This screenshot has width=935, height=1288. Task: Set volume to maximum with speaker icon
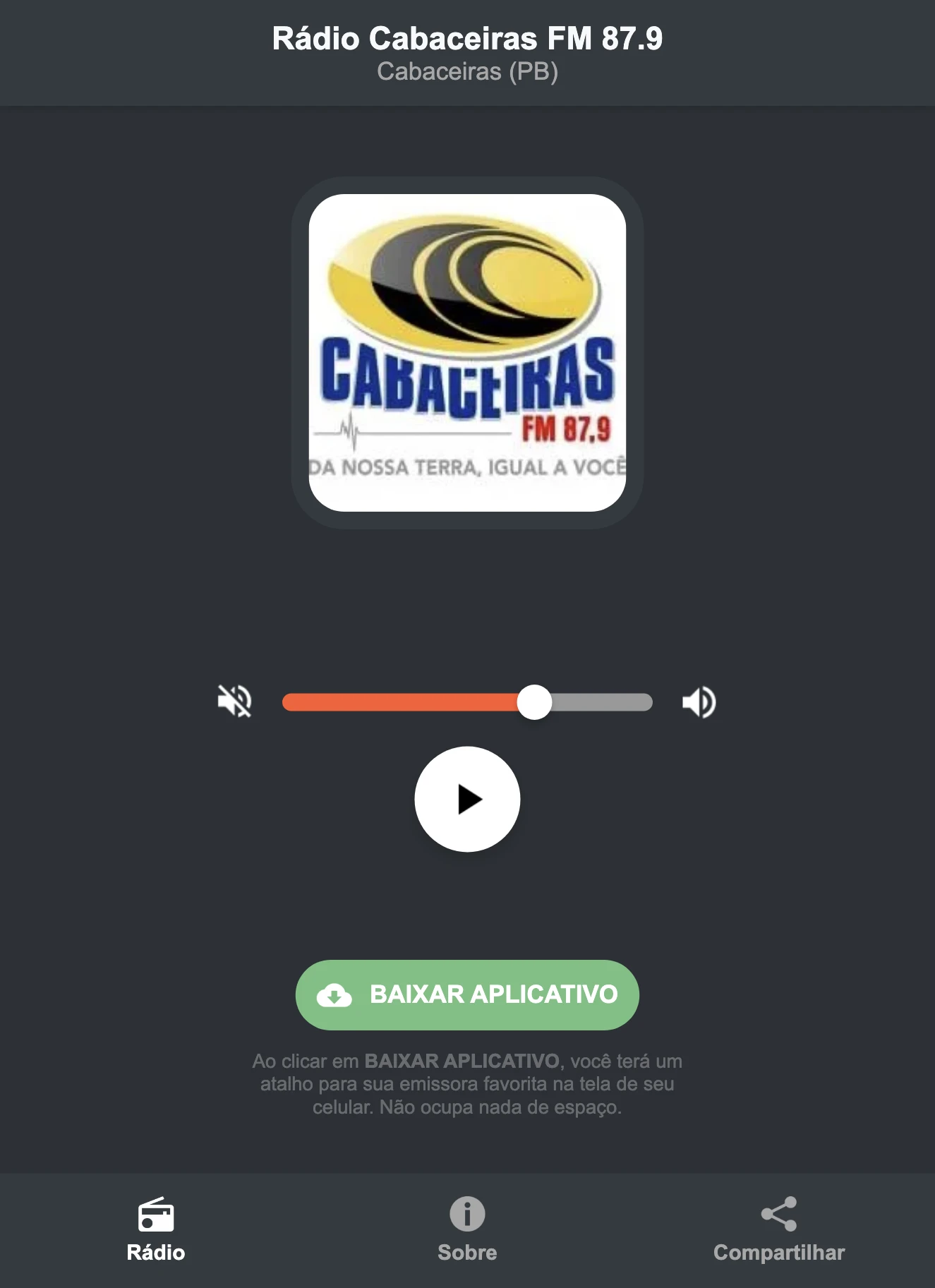[x=699, y=701]
